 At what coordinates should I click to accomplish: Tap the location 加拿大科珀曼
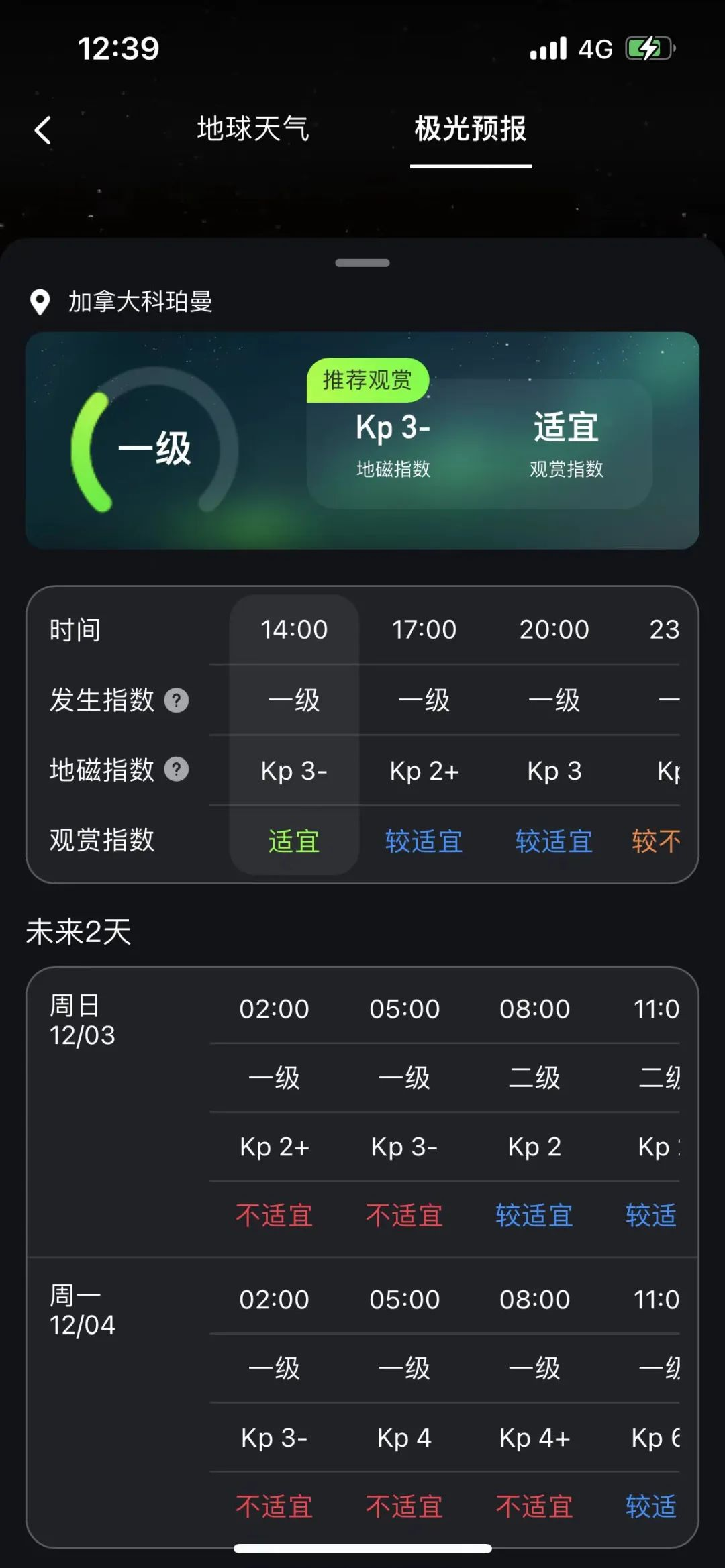click(140, 302)
